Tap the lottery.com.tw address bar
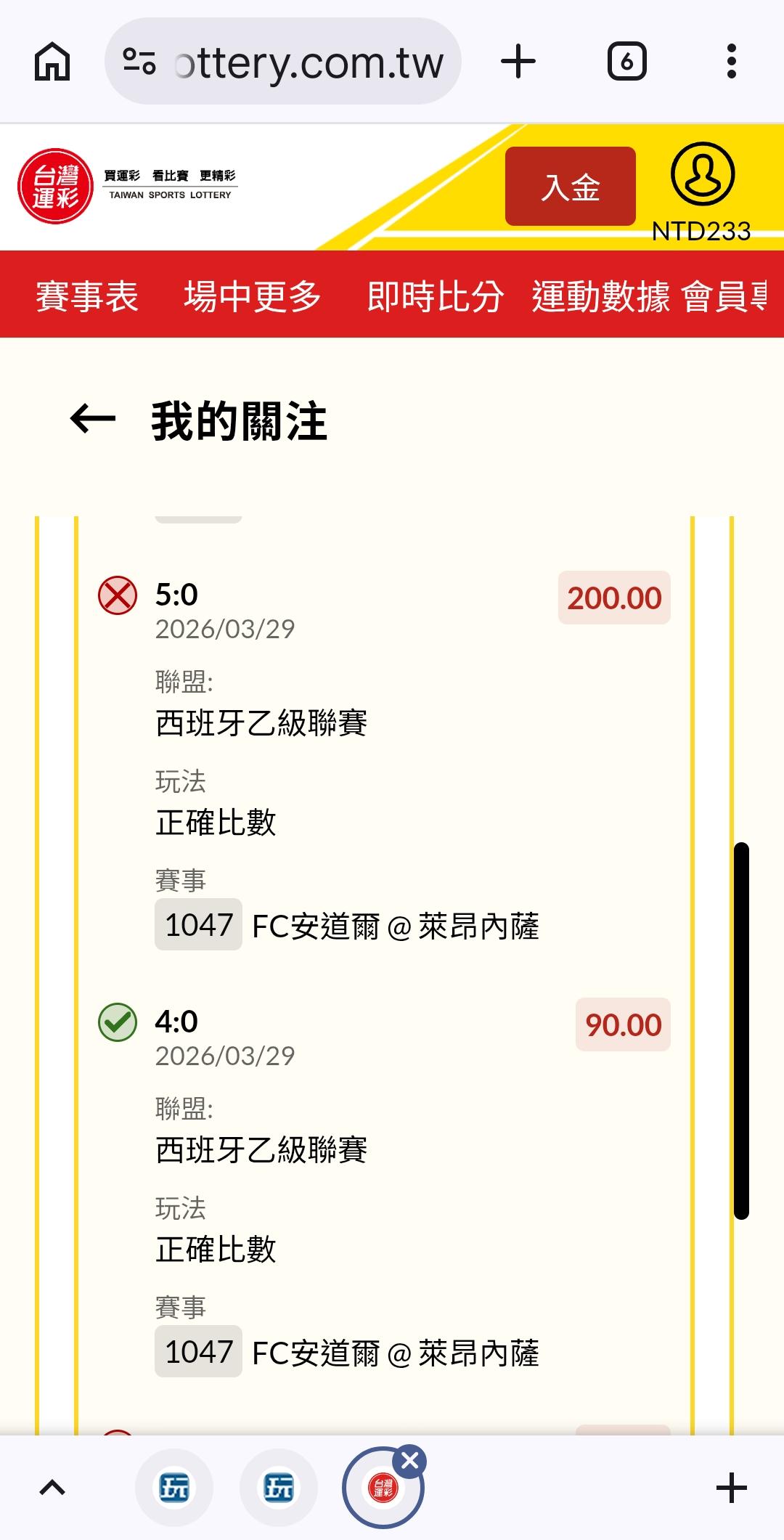This screenshot has width=784, height=1540. pyautogui.click(x=283, y=62)
